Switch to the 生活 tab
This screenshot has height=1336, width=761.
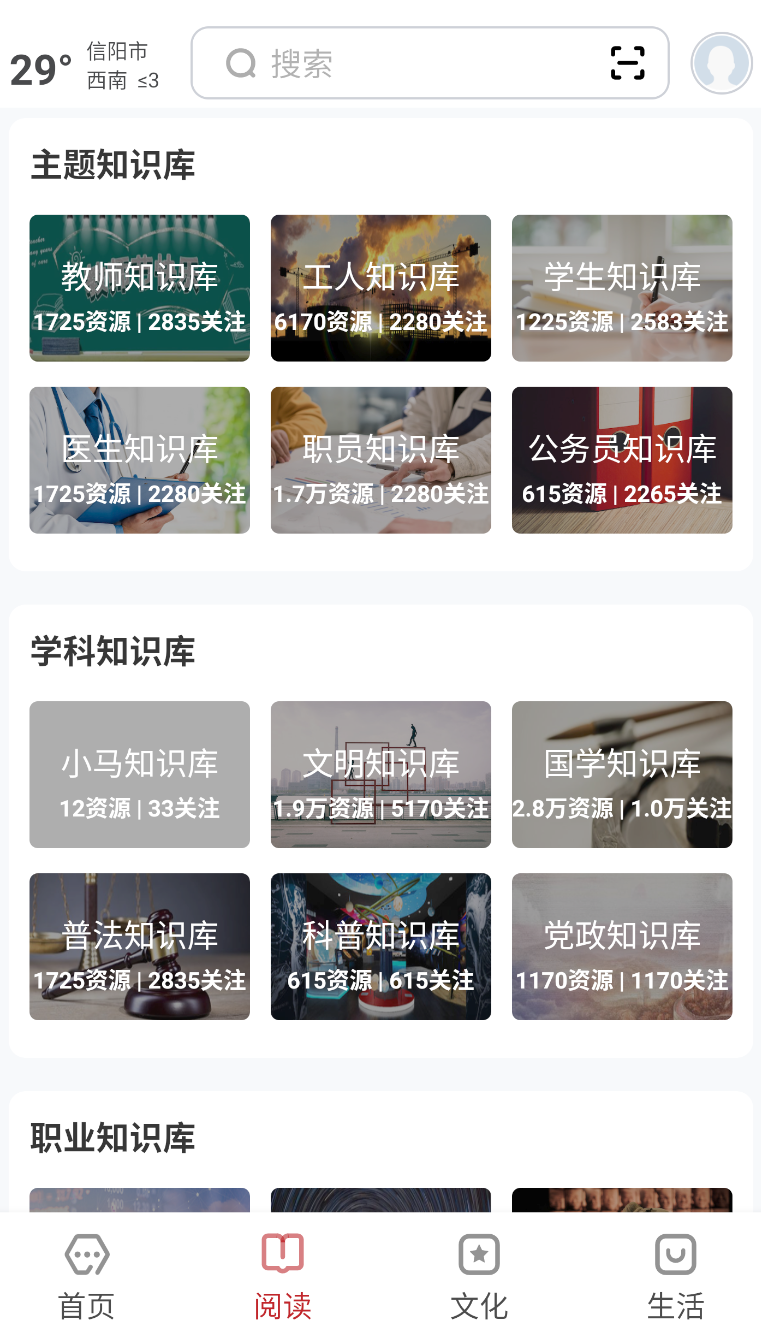coord(676,1276)
